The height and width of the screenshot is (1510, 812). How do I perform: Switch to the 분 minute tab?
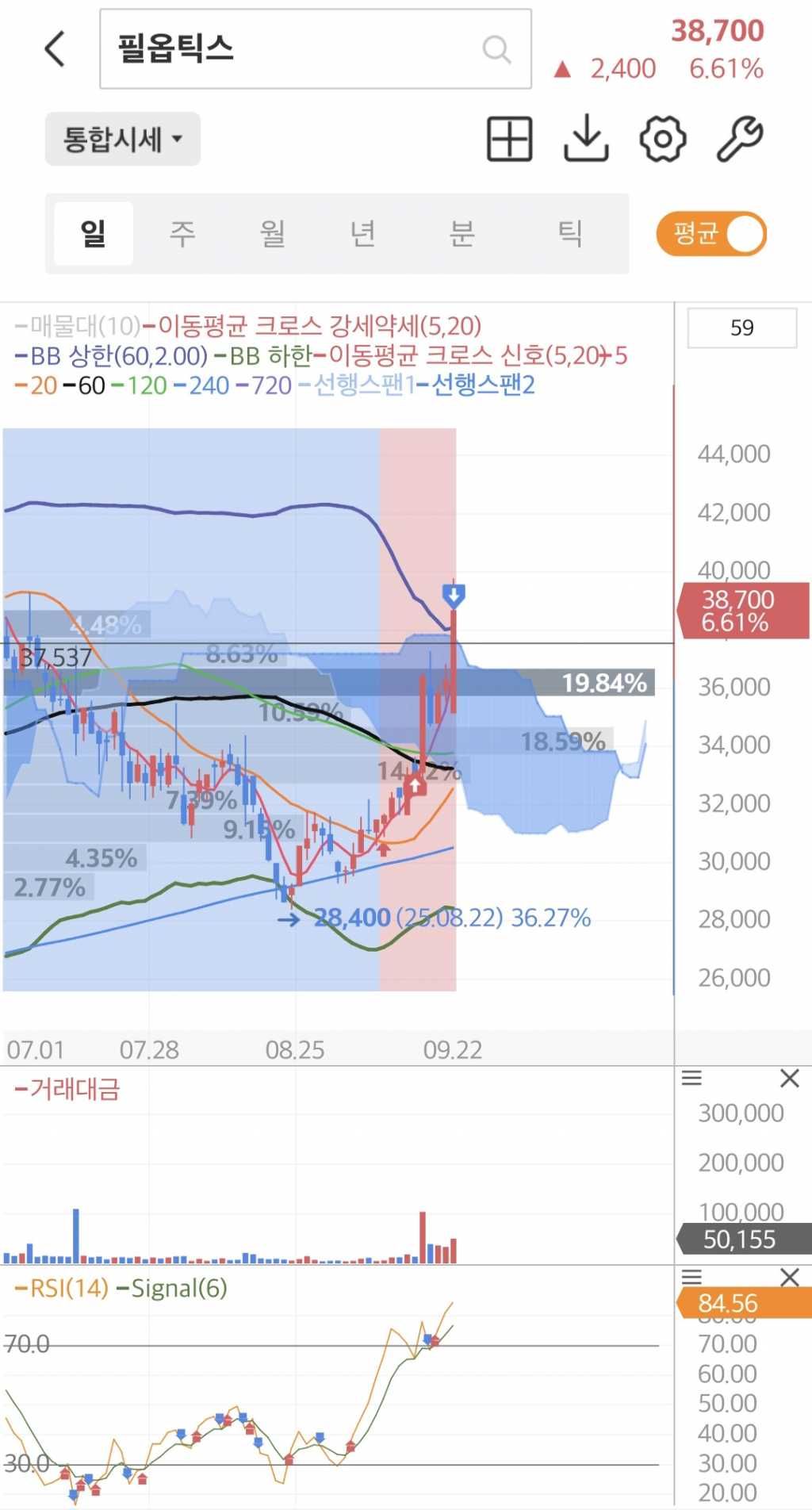[462, 233]
